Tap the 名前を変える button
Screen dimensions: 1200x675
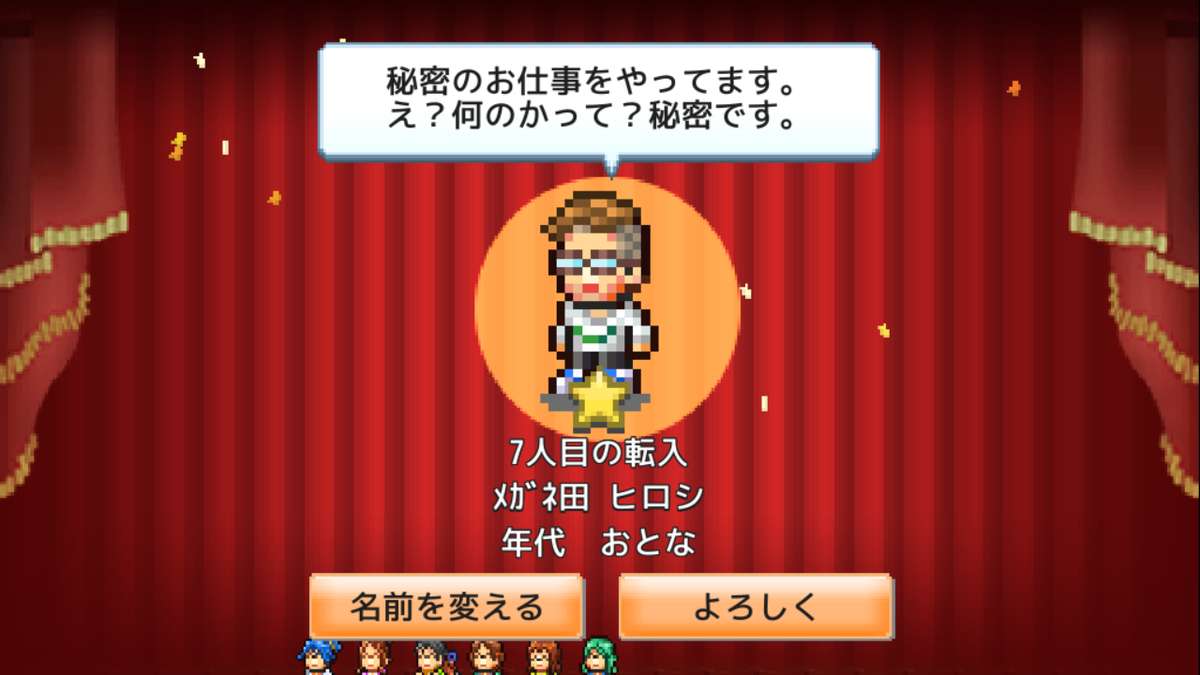446,606
